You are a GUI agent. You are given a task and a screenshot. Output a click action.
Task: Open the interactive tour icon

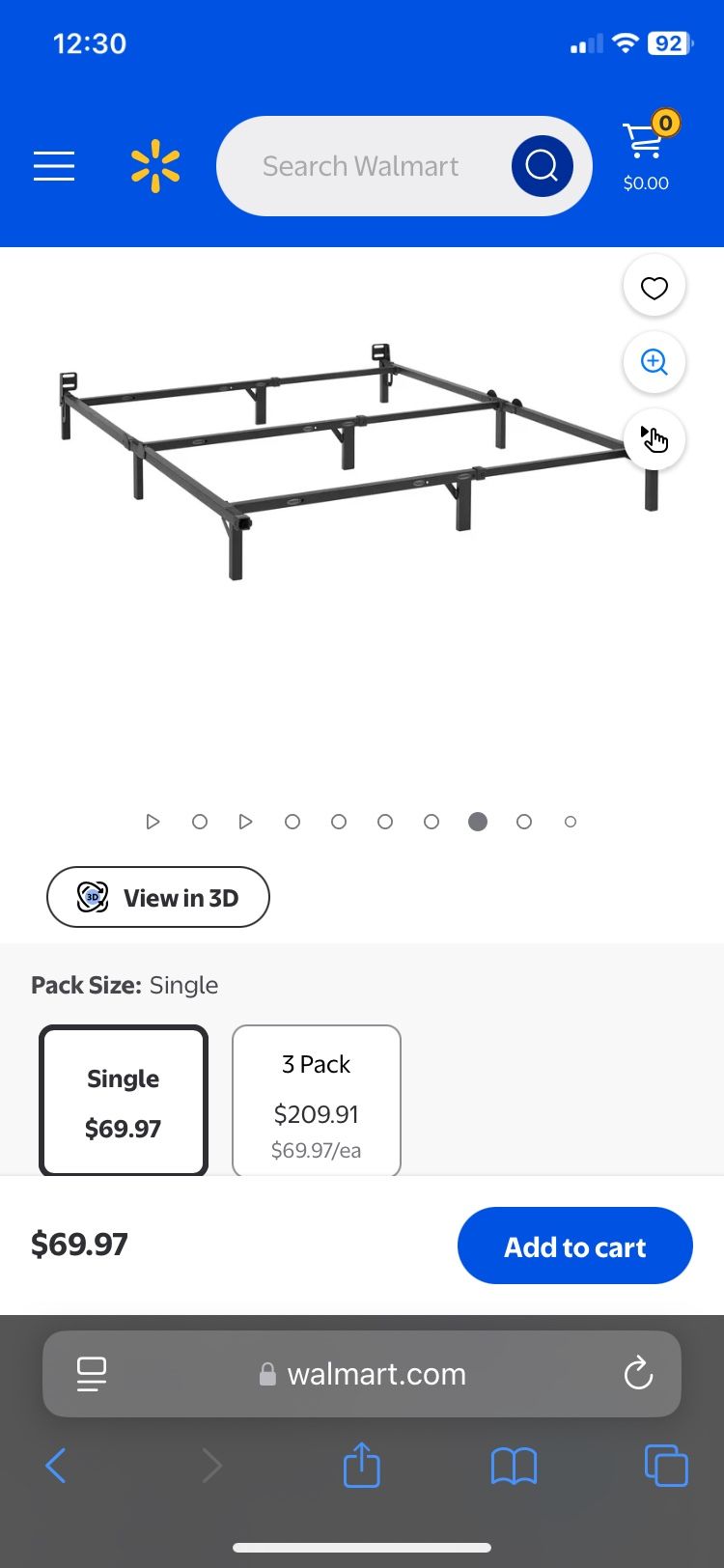point(654,439)
